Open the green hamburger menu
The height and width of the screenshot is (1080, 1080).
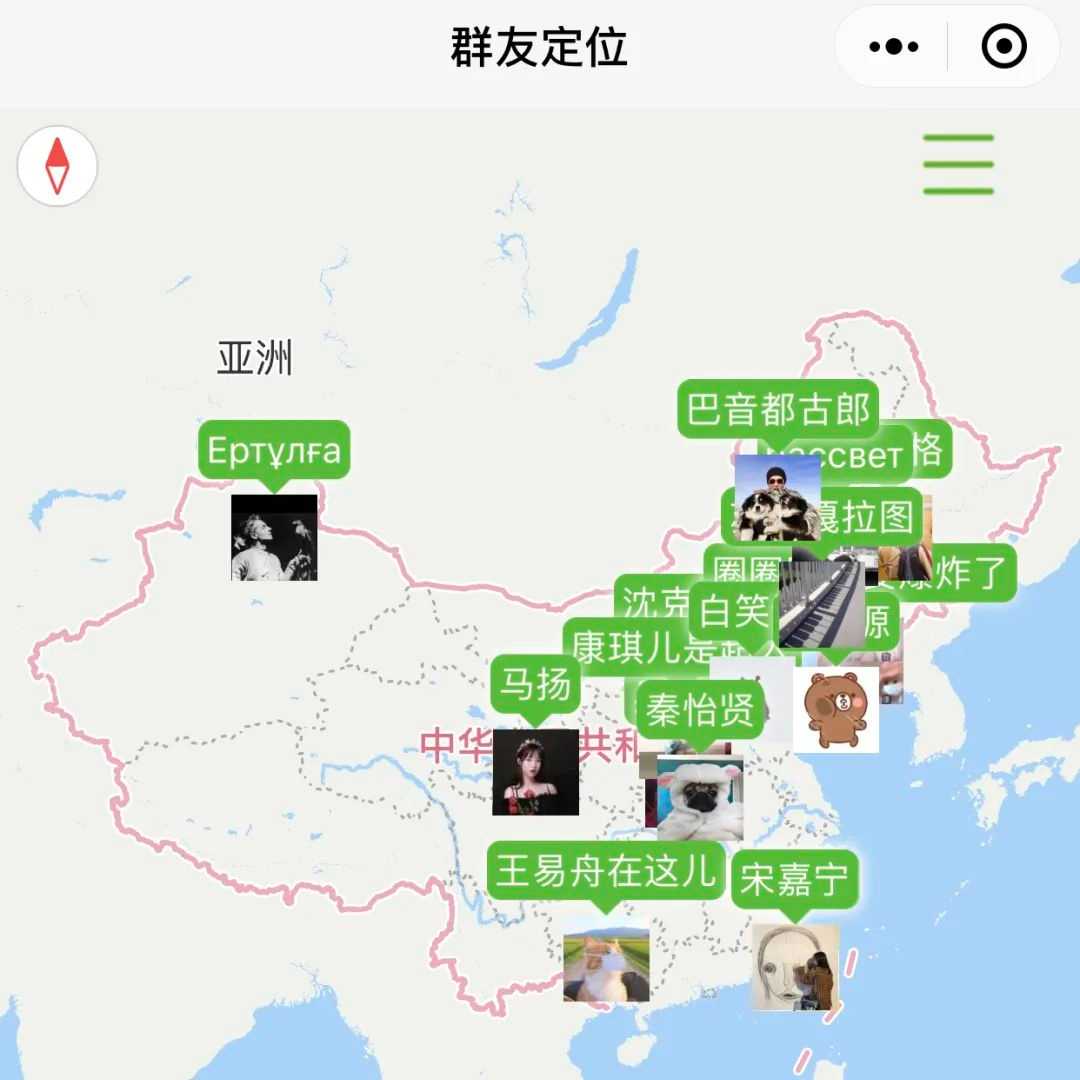coord(958,164)
